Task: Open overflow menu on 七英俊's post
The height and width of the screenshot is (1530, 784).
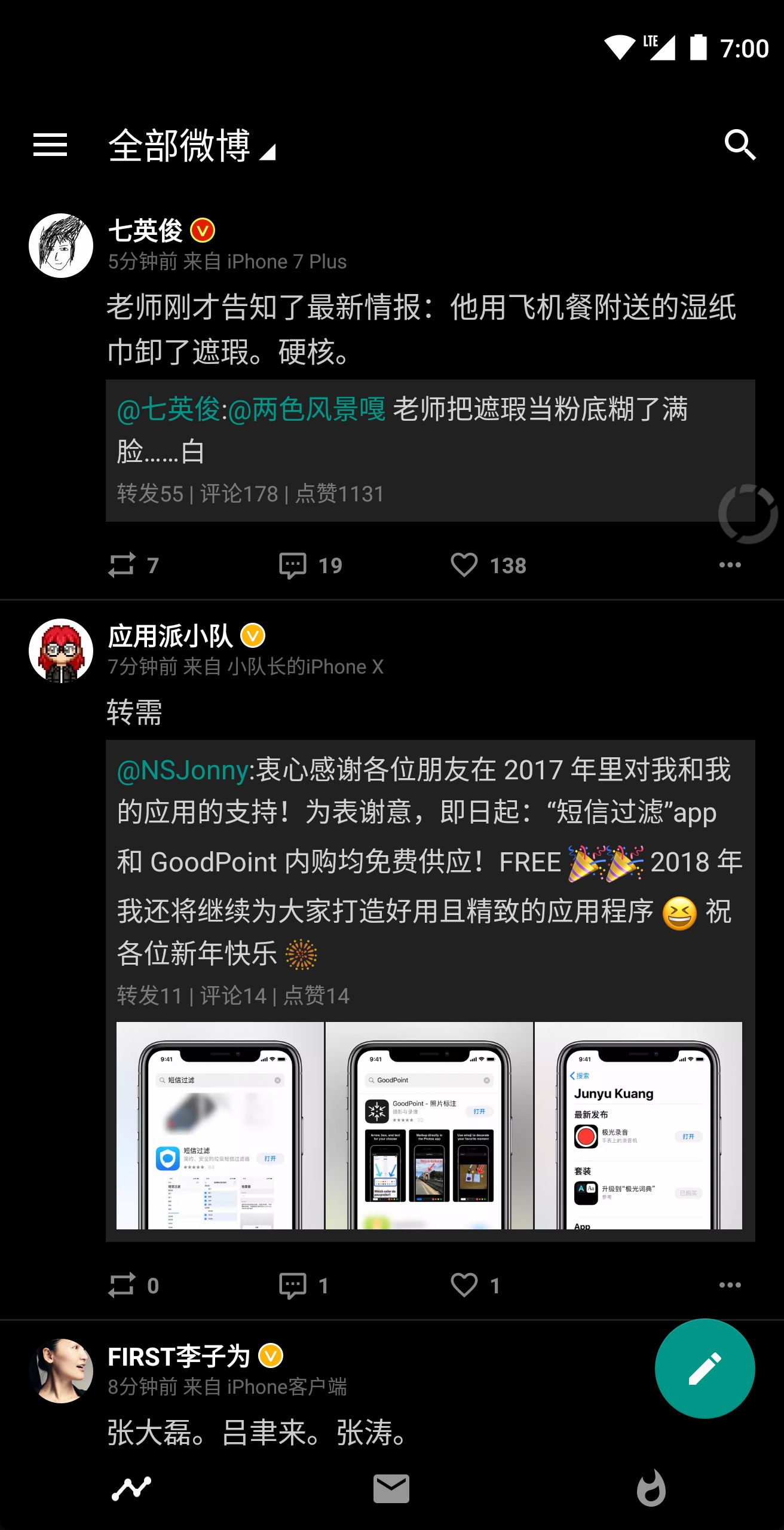Action: click(730, 565)
